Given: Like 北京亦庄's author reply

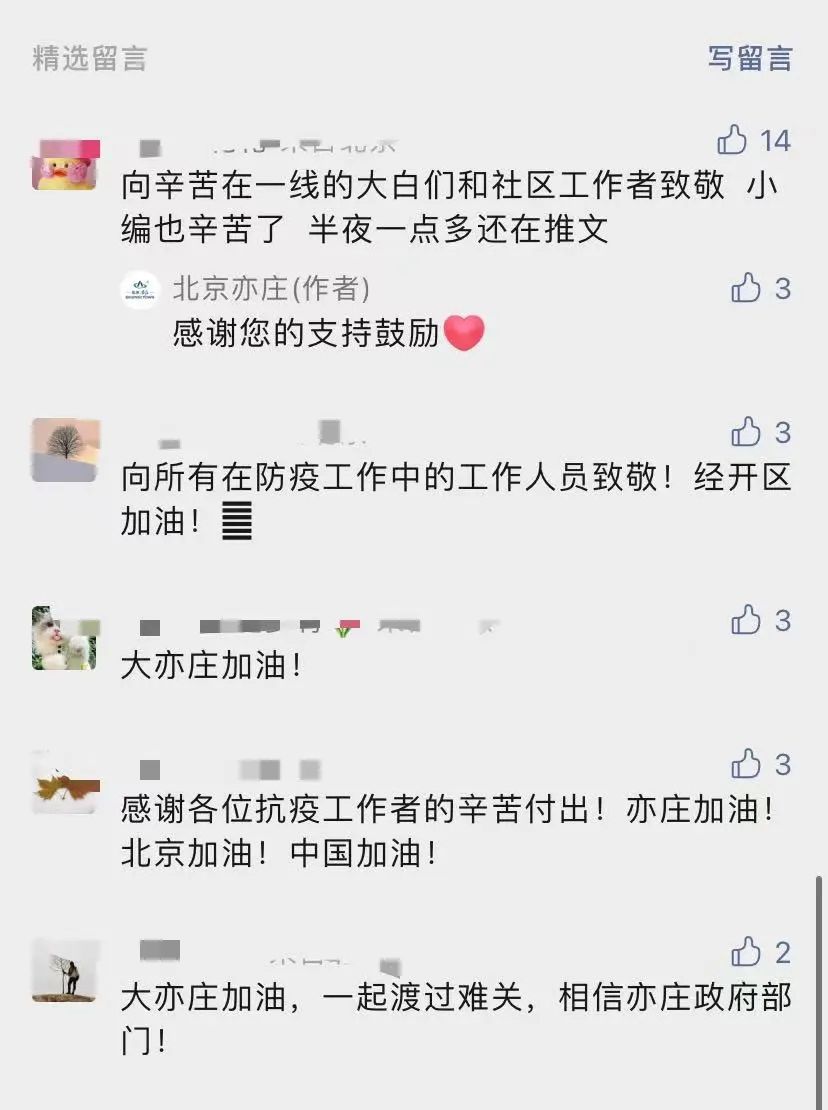Looking at the screenshot, I should click(x=746, y=289).
